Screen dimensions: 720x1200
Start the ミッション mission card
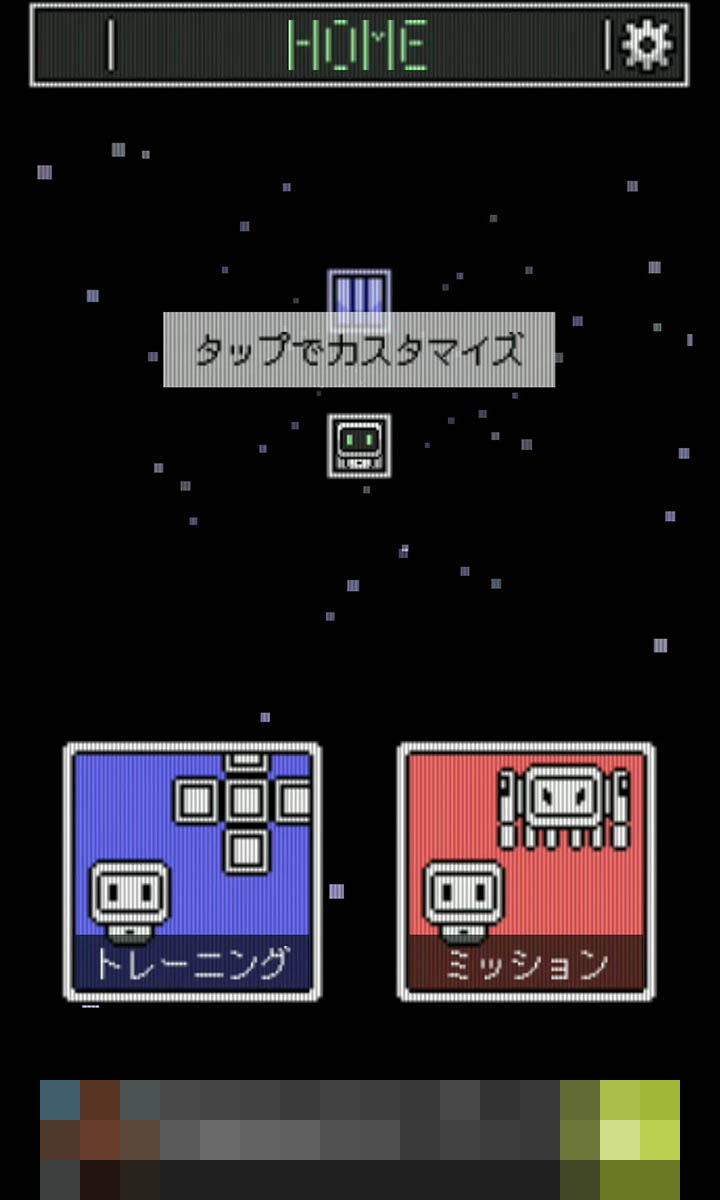(x=526, y=871)
